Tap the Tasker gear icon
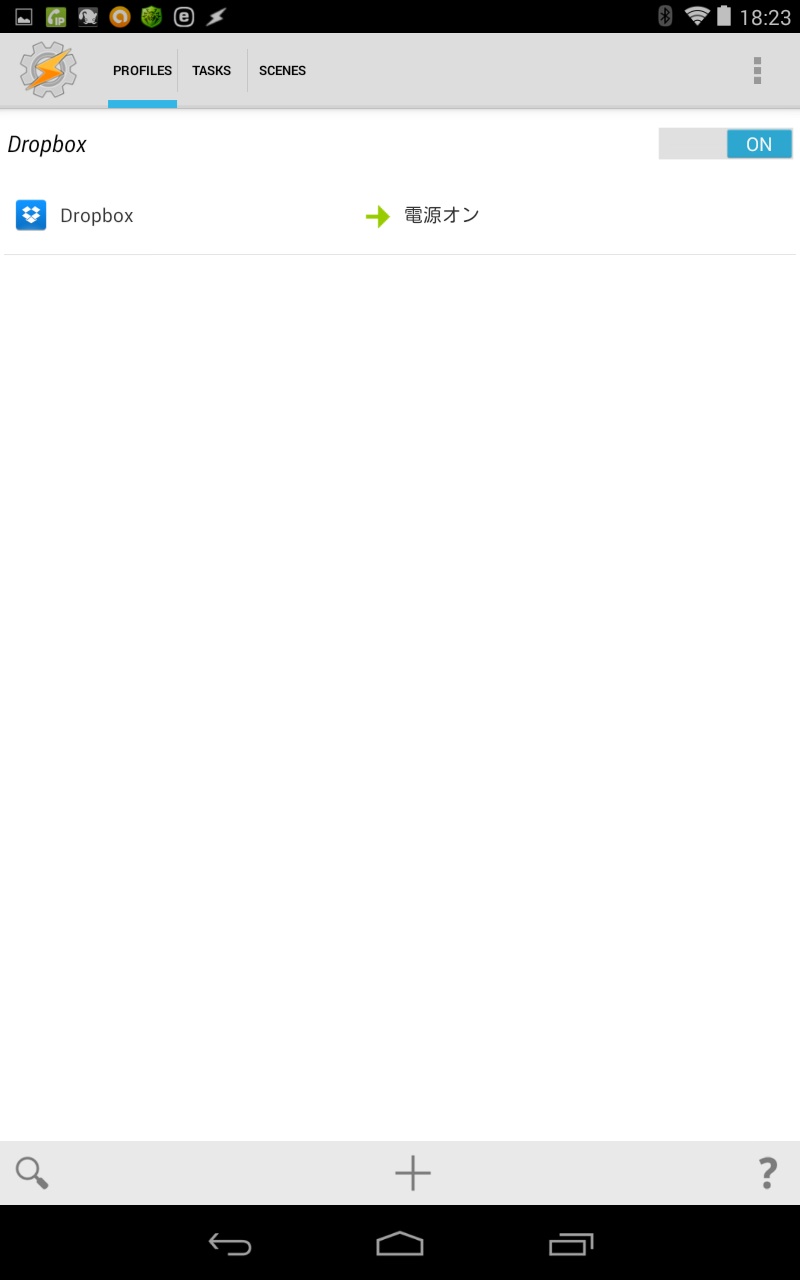Viewport: 800px width, 1280px height. (48, 70)
